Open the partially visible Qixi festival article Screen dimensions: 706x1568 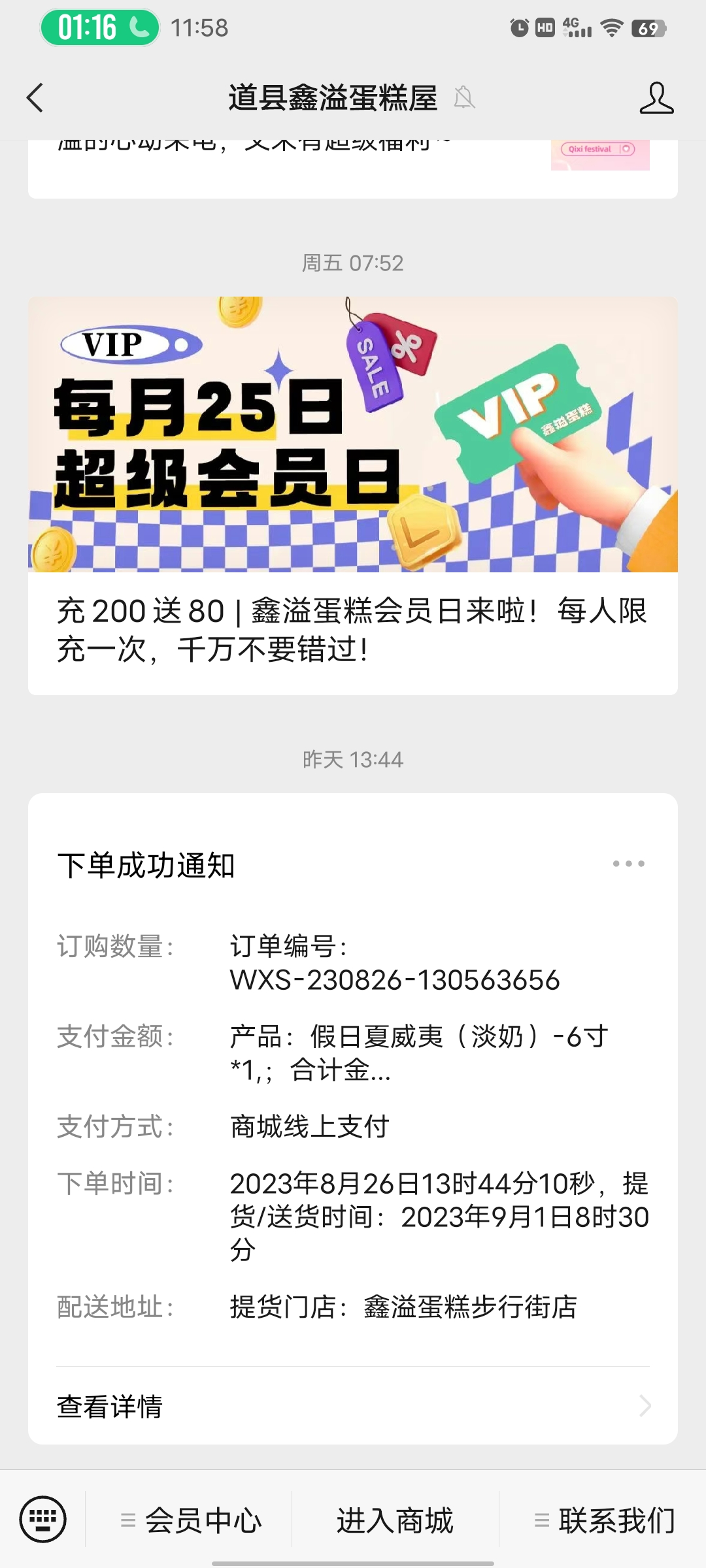coord(353,169)
